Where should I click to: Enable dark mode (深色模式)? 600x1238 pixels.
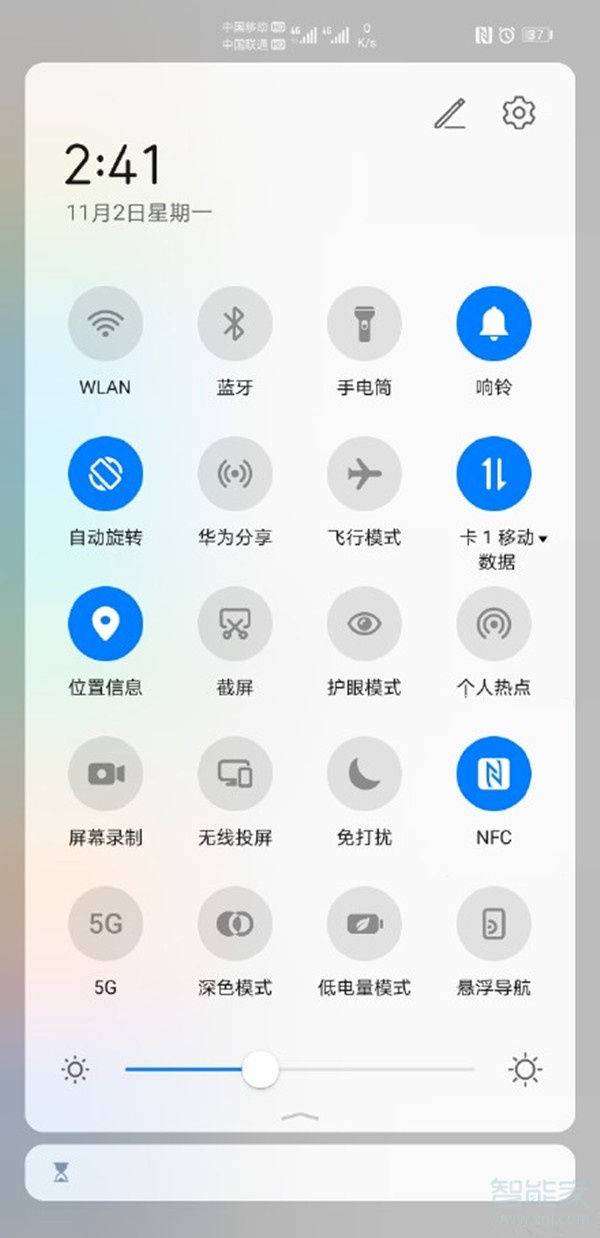[x=235, y=924]
